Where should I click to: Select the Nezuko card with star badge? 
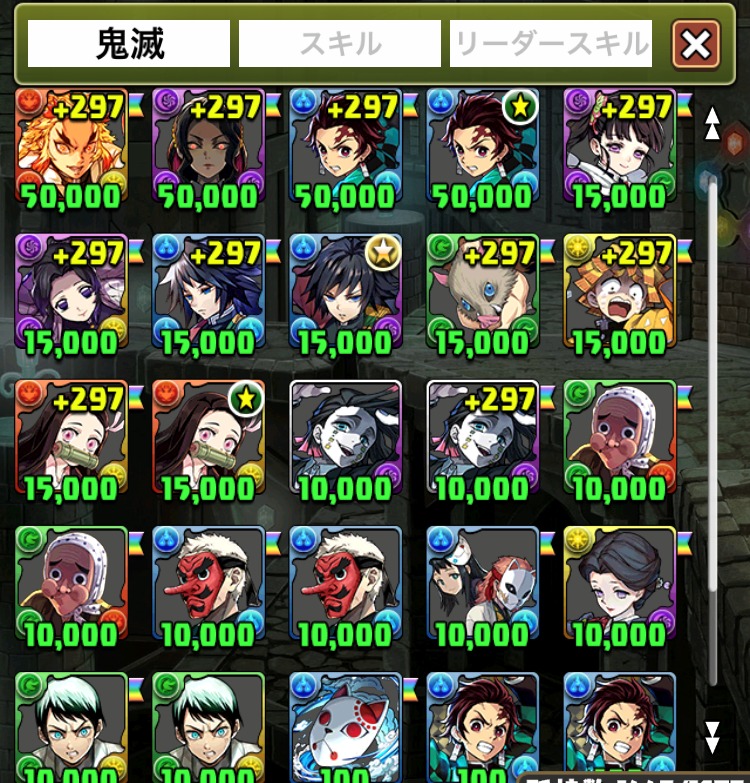pos(208,441)
